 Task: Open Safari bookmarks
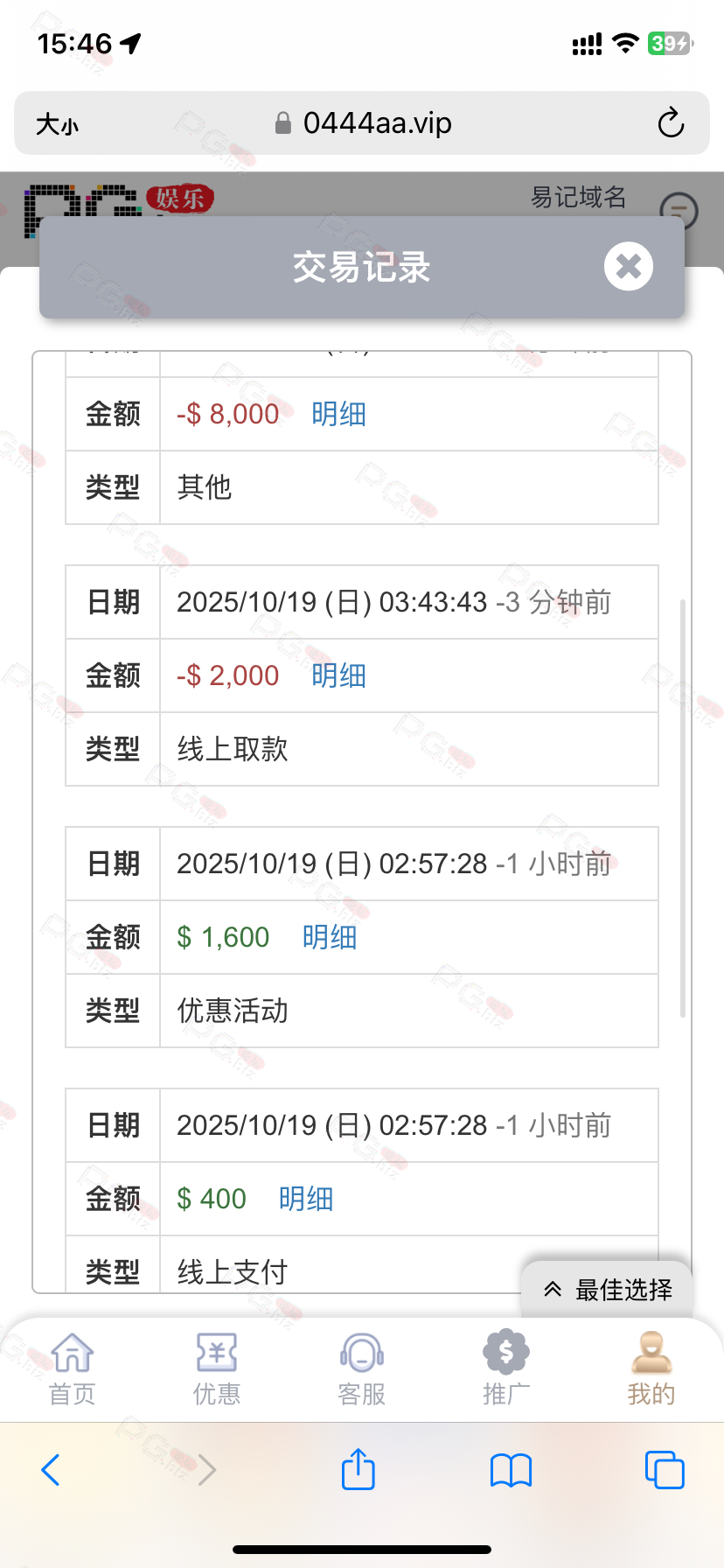(512, 1470)
